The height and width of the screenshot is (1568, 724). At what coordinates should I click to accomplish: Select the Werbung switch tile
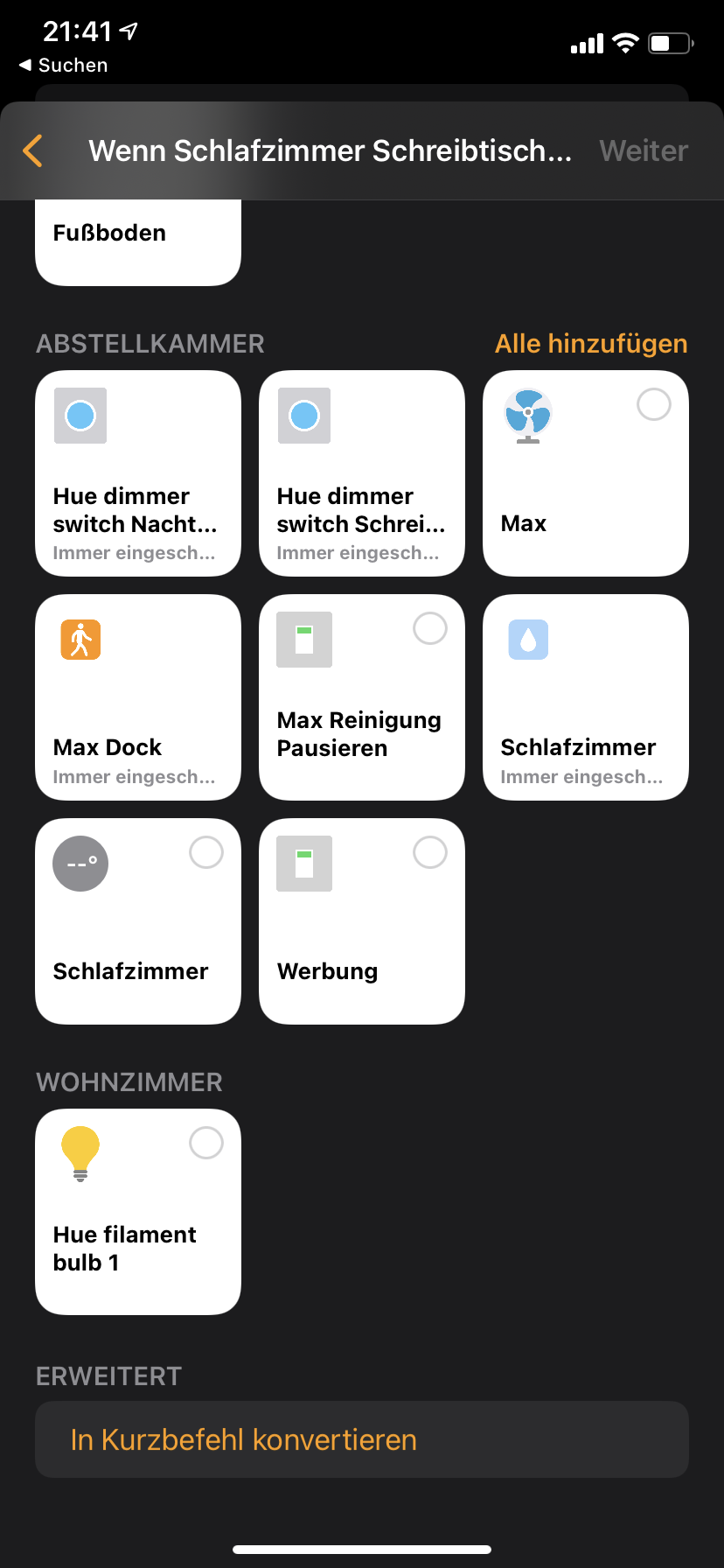pyautogui.click(x=362, y=921)
